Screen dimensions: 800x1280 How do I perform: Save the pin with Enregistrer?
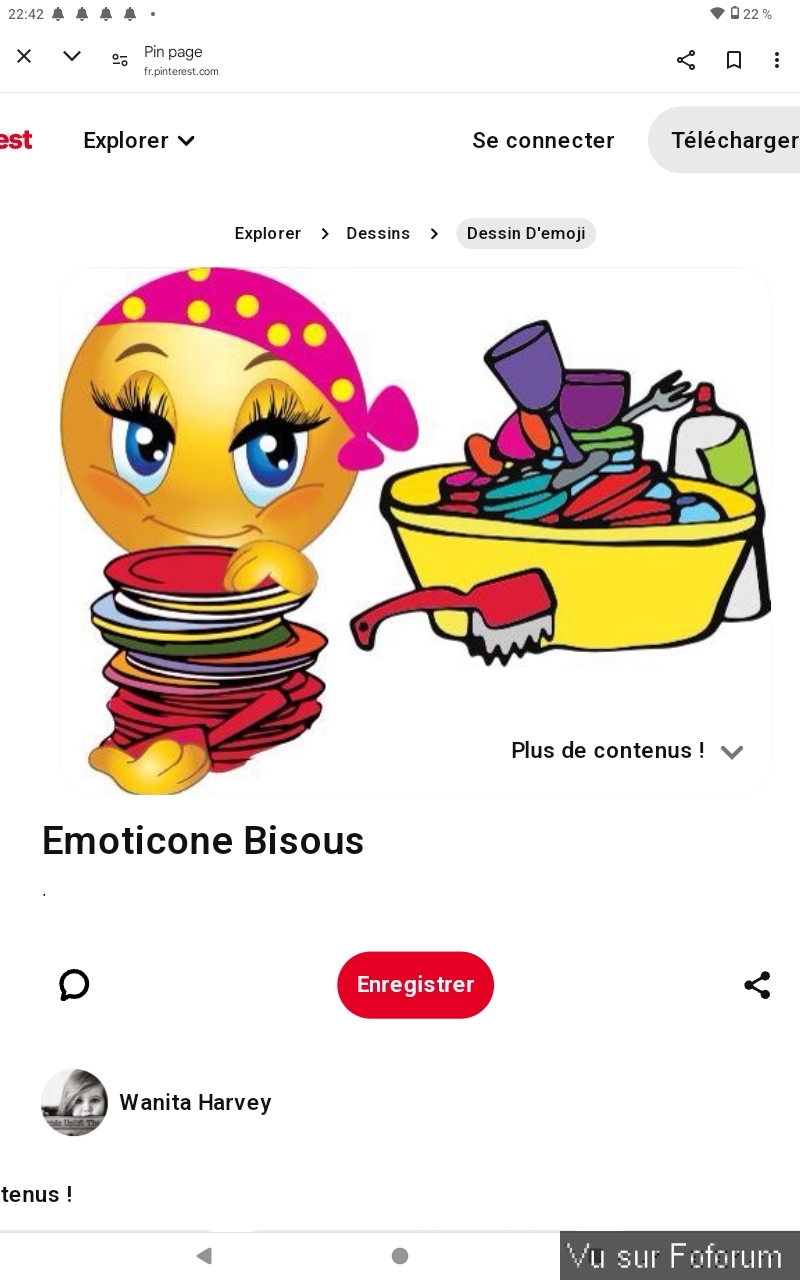(x=415, y=985)
